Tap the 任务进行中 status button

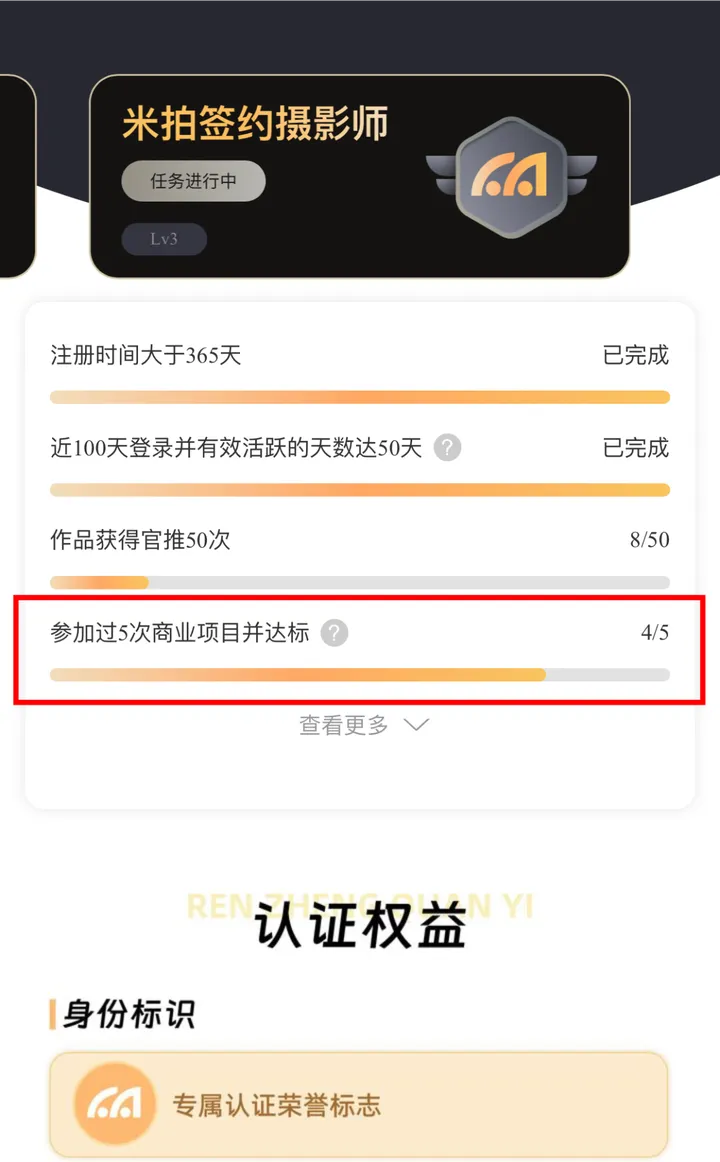[x=193, y=182]
